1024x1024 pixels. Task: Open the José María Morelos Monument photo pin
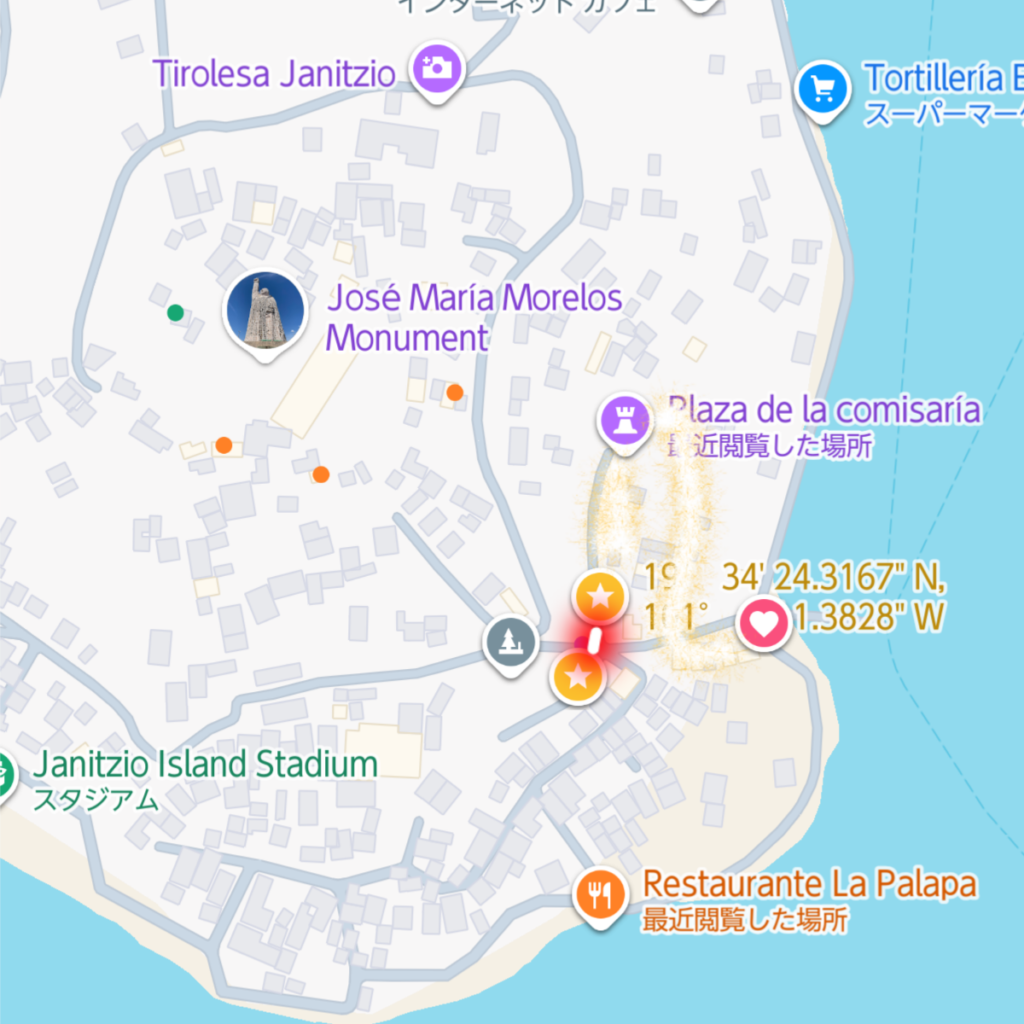(265, 310)
